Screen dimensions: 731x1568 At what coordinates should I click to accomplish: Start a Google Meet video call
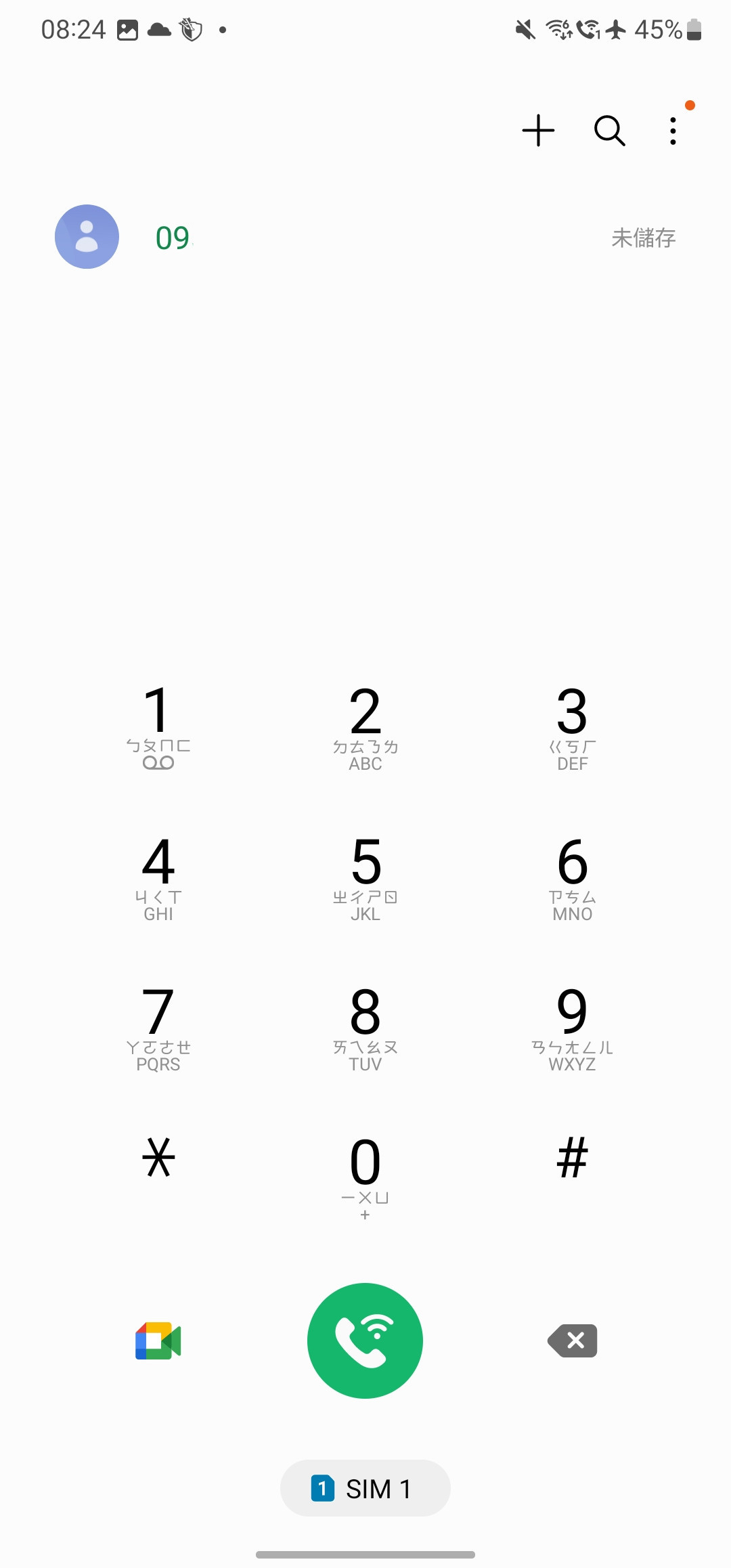point(158,1341)
